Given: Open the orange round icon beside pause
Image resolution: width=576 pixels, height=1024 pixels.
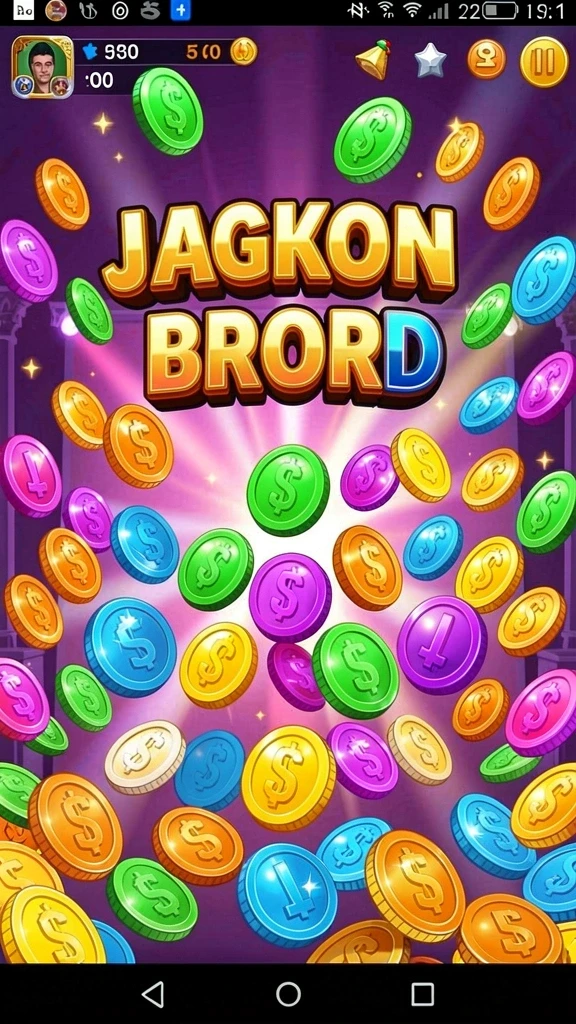Looking at the screenshot, I should pyautogui.click(x=487, y=59).
